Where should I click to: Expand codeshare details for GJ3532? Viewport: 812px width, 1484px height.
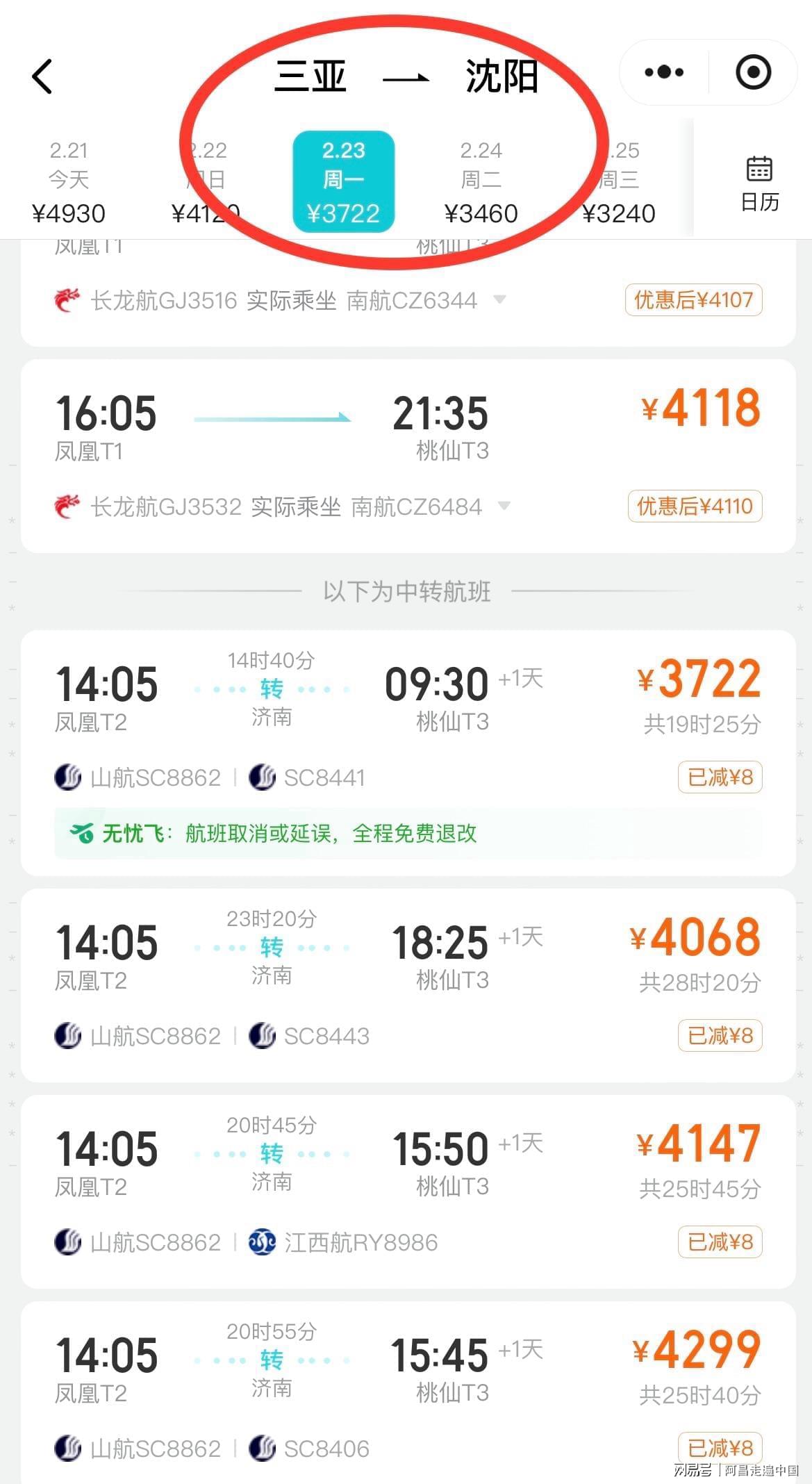(x=505, y=506)
